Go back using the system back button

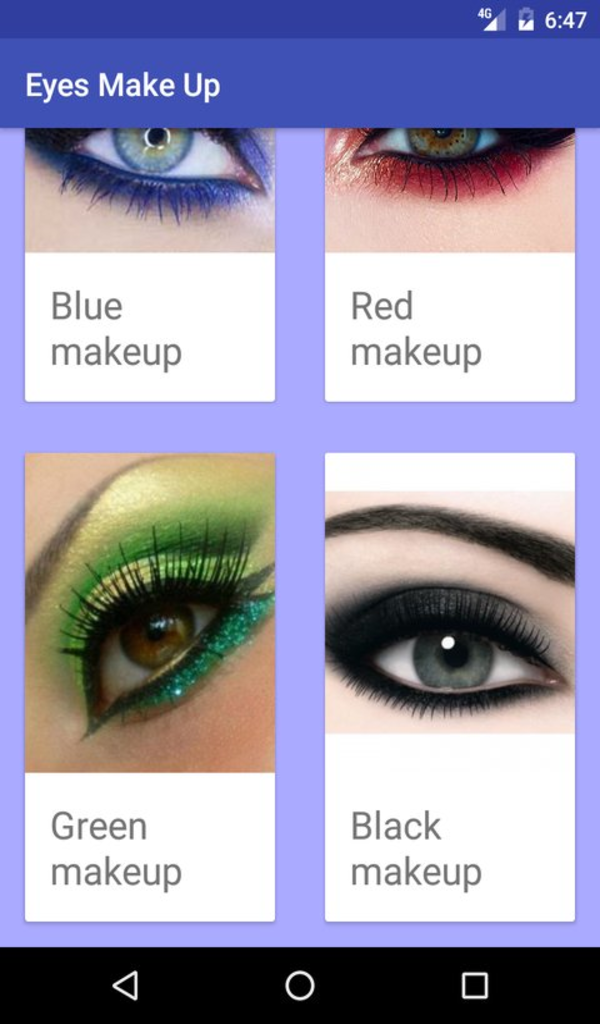click(x=125, y=986)
